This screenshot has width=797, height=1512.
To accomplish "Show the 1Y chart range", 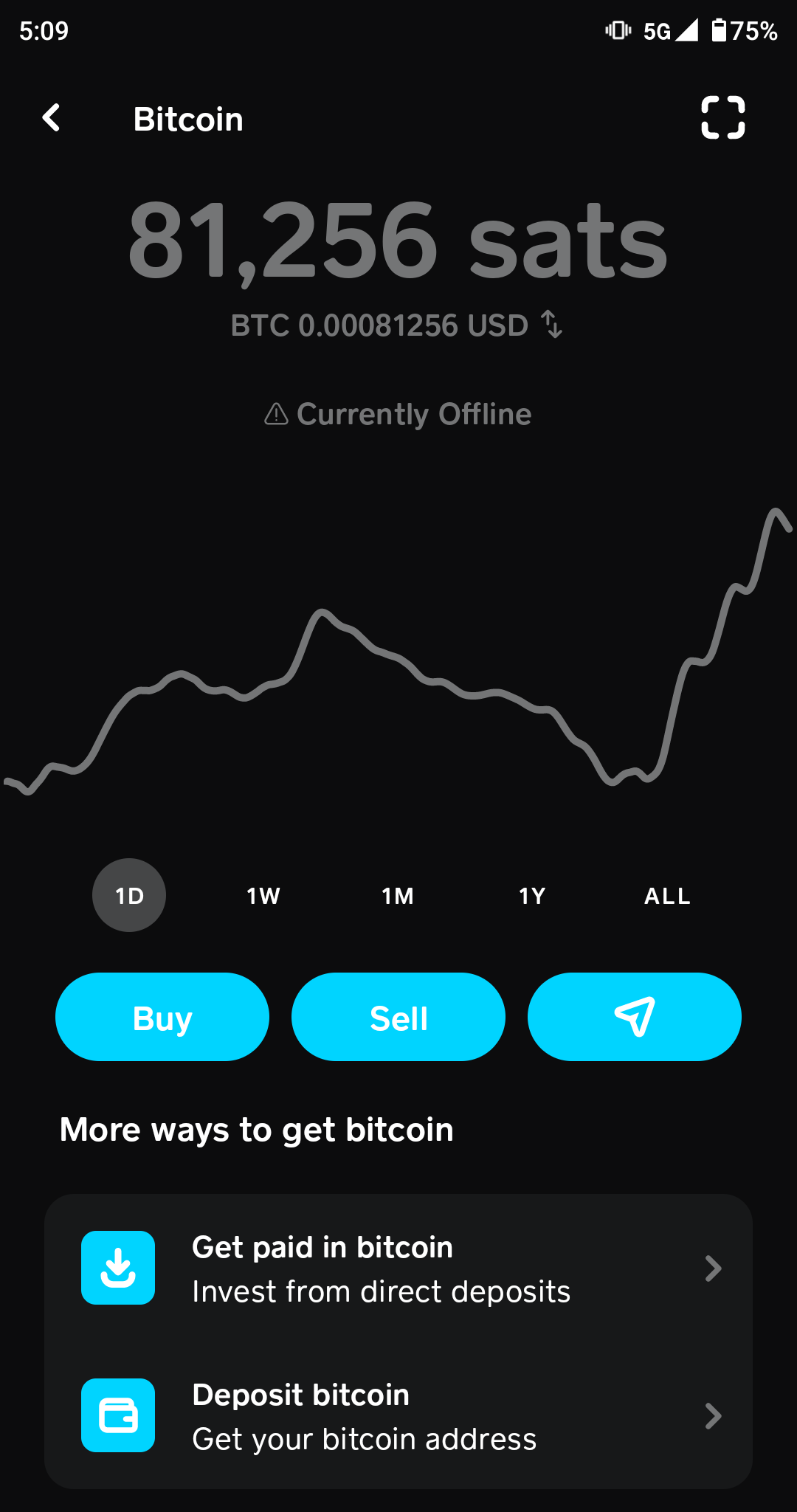I will click(x=532, y=896).
